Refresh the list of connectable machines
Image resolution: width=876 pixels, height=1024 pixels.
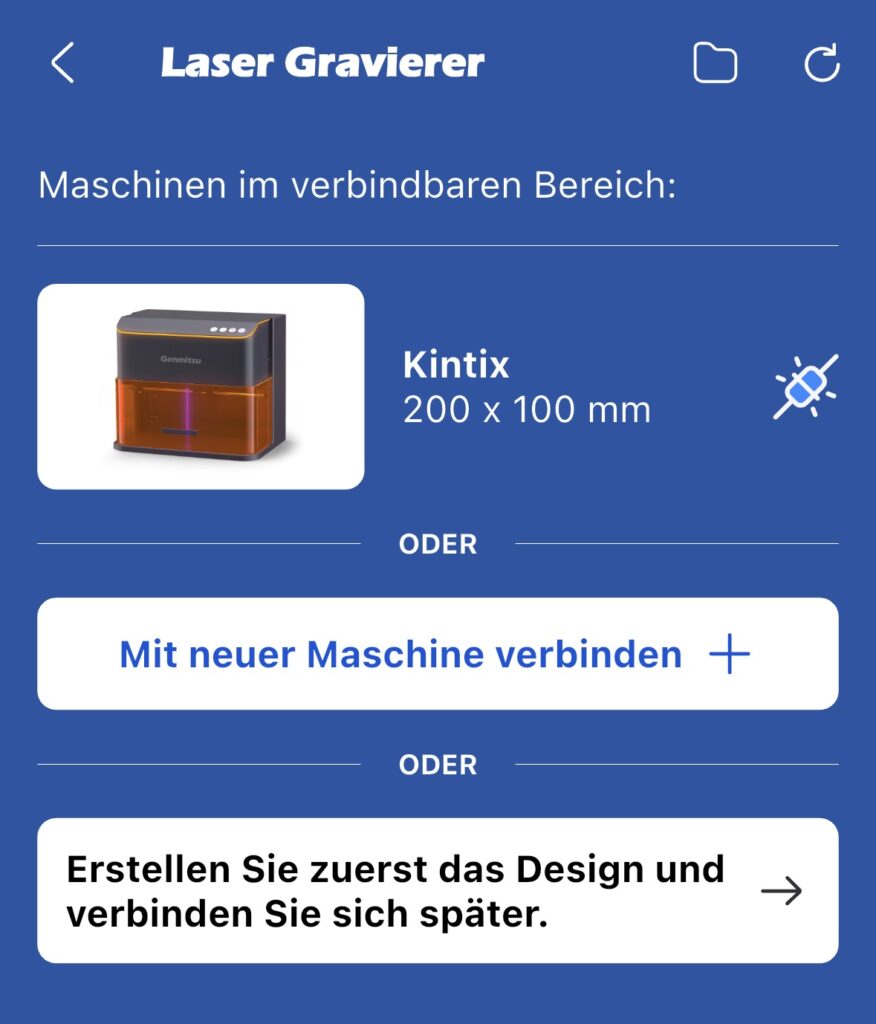pos(821,63)
